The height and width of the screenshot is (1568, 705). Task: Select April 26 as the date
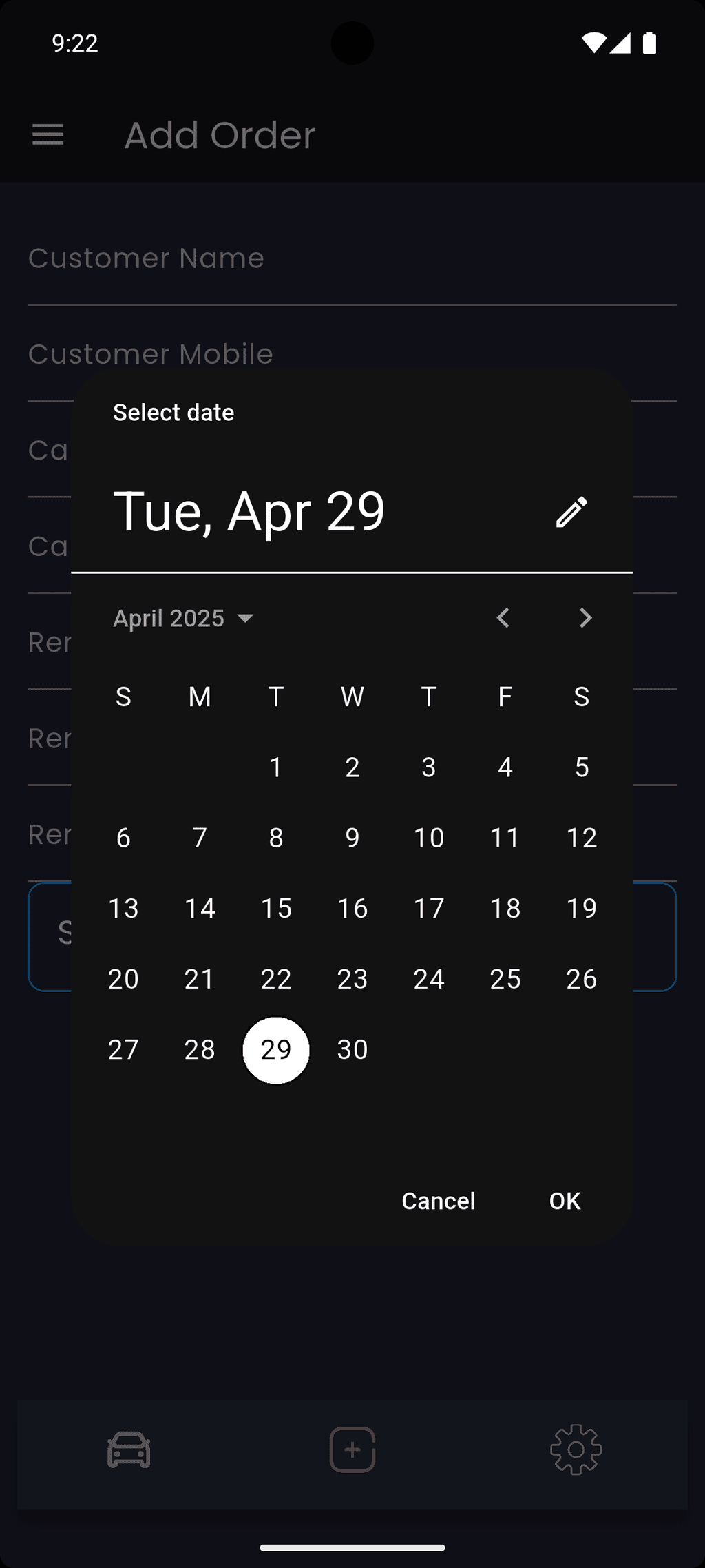[x=582, y=979]
